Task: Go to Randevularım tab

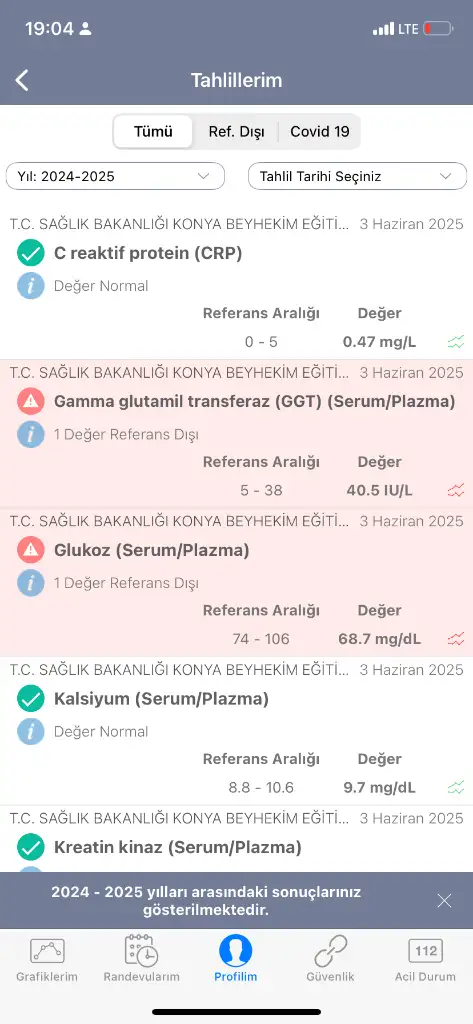Action: pos(141,960)
